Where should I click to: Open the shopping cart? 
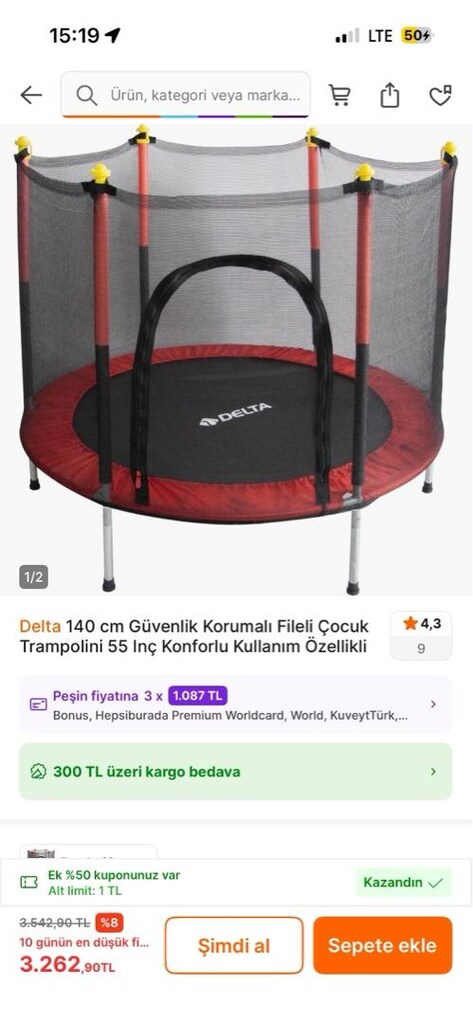(339, 95)
